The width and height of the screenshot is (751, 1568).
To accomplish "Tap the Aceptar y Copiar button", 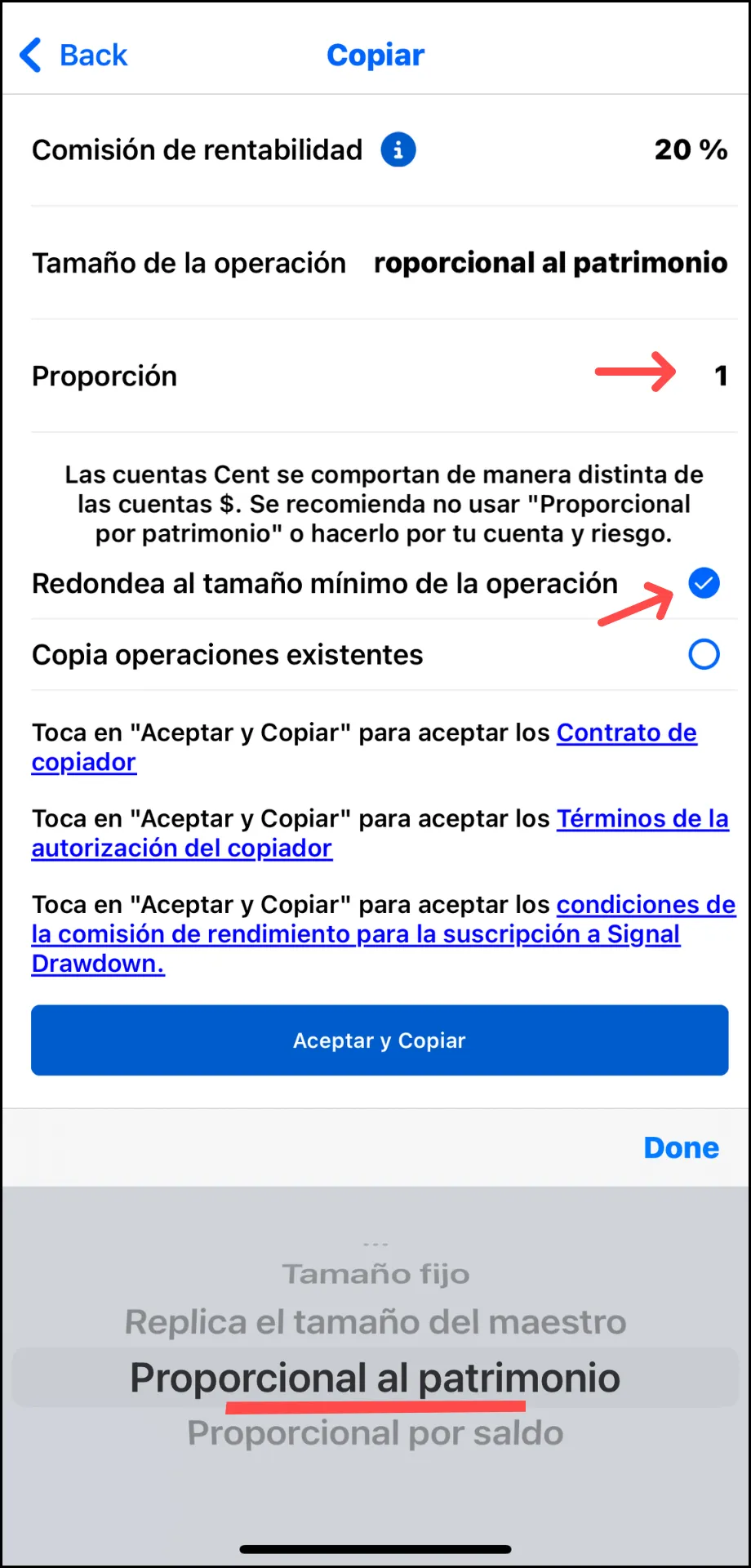I will 380,1040.
